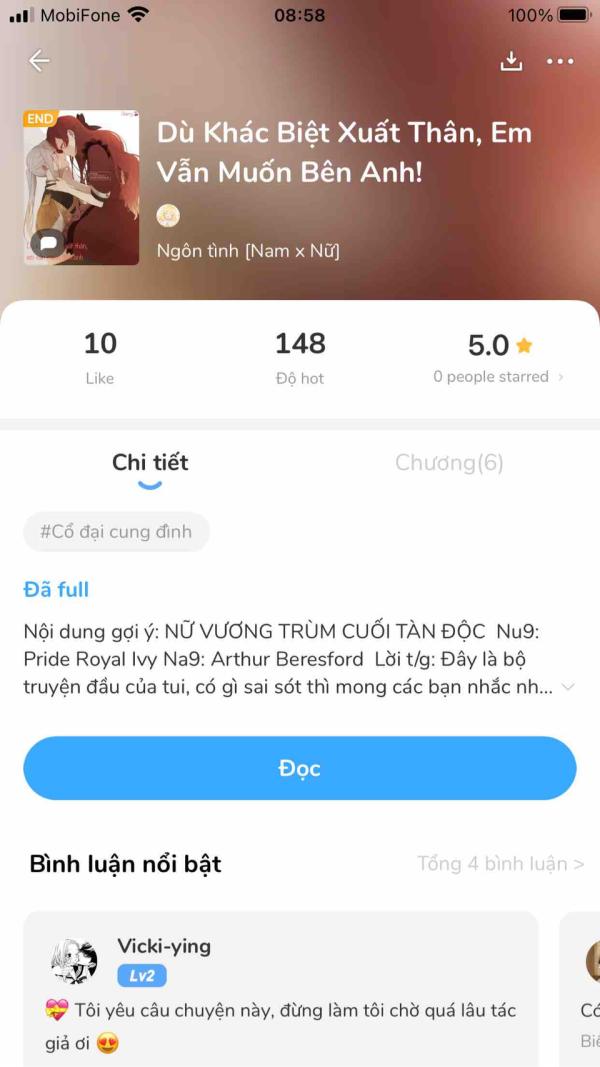
Task: Open the story cover image
Action: (81, 187)
